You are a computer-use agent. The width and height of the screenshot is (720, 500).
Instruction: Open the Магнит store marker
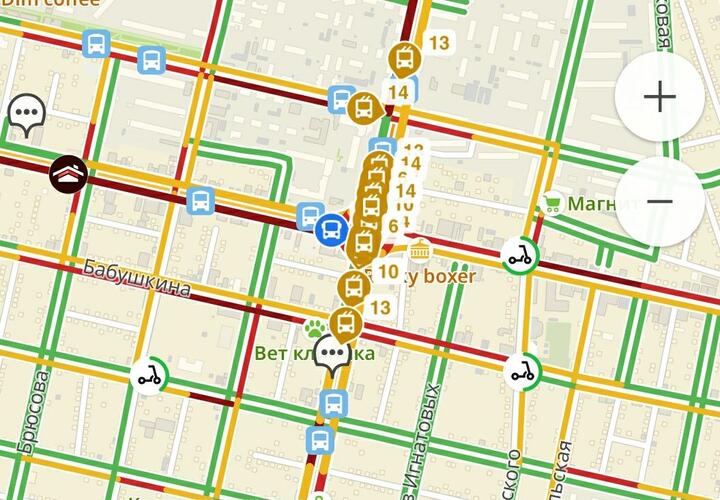(x=551, y=205)
